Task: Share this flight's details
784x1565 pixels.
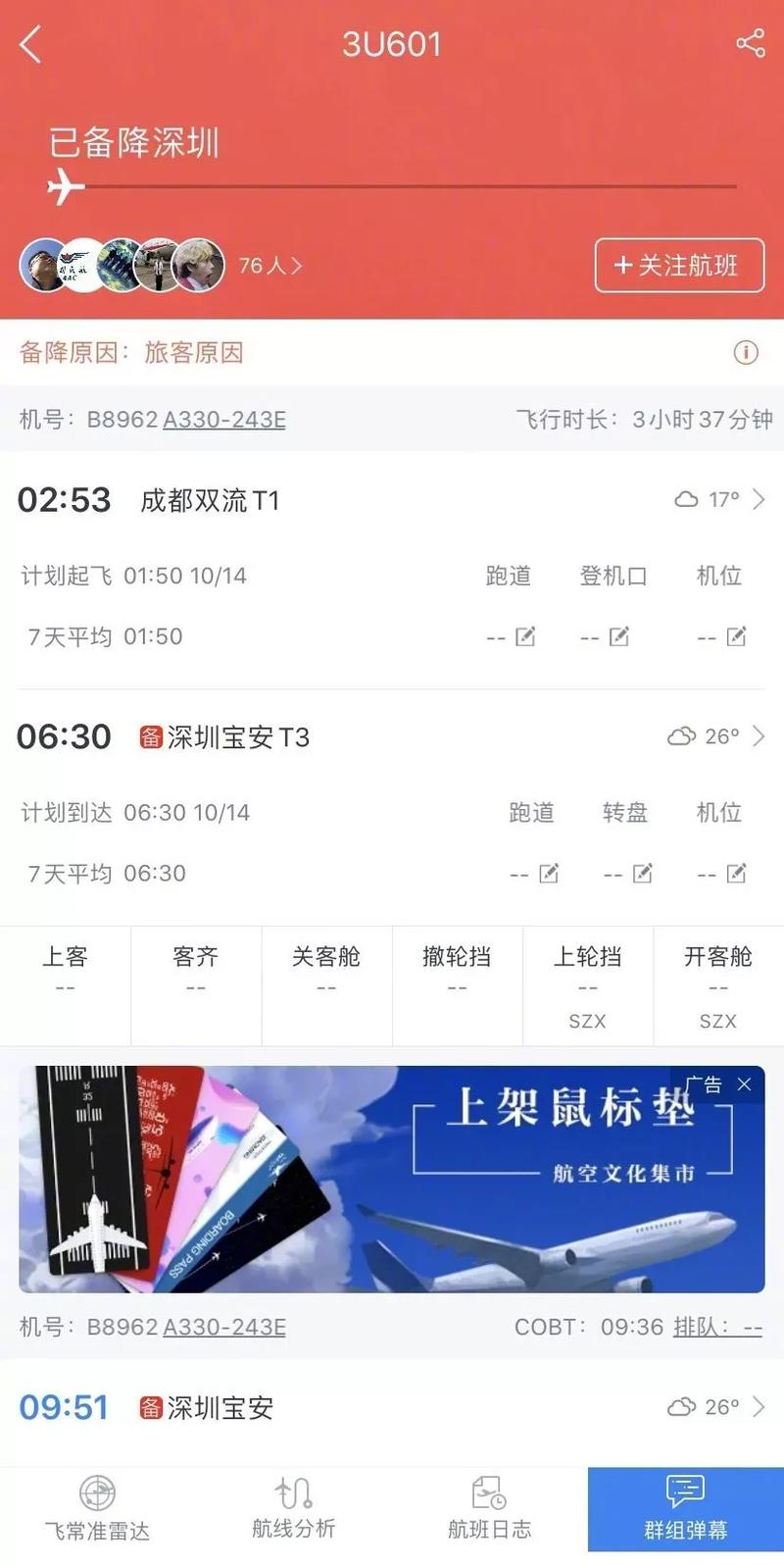Action: click(750, 43)
